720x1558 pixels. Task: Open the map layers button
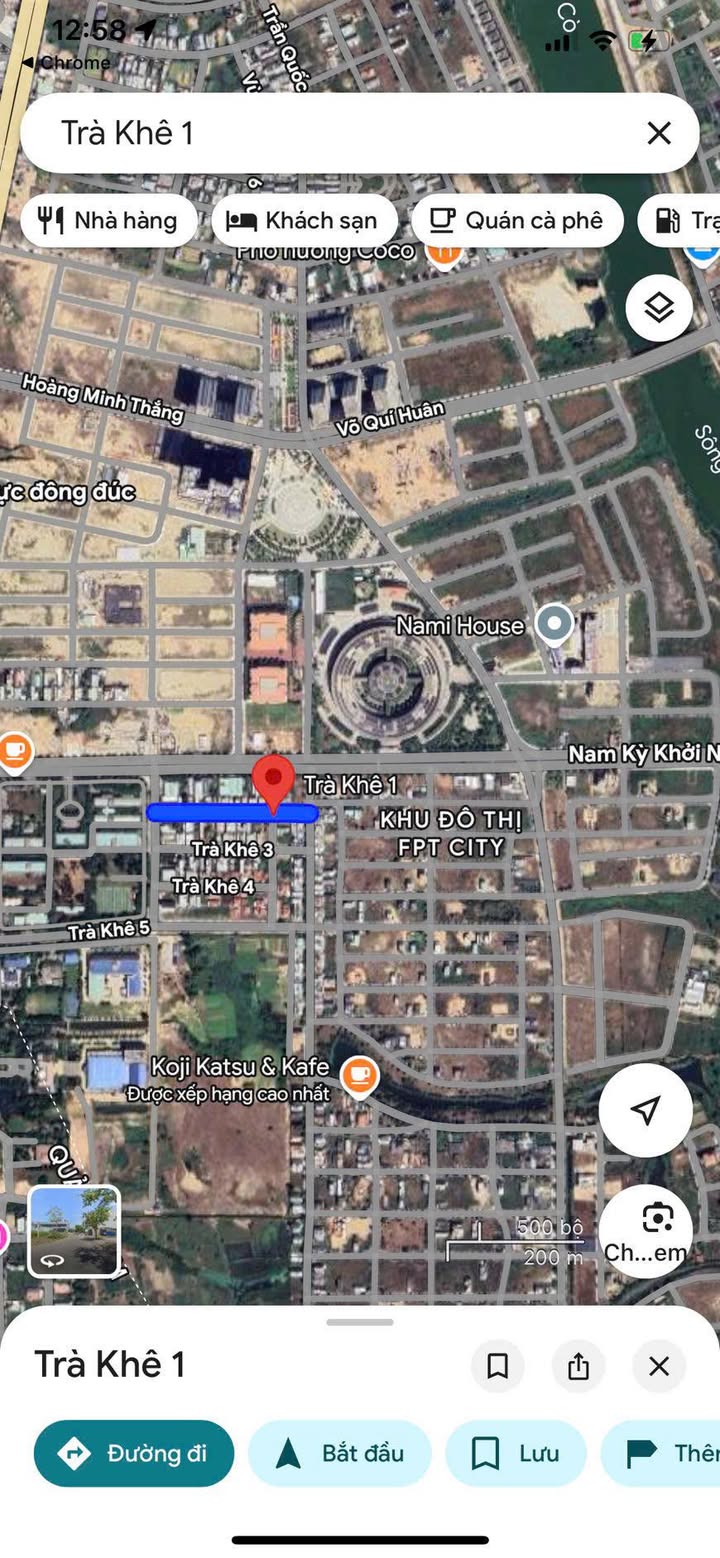pos(659,308)
